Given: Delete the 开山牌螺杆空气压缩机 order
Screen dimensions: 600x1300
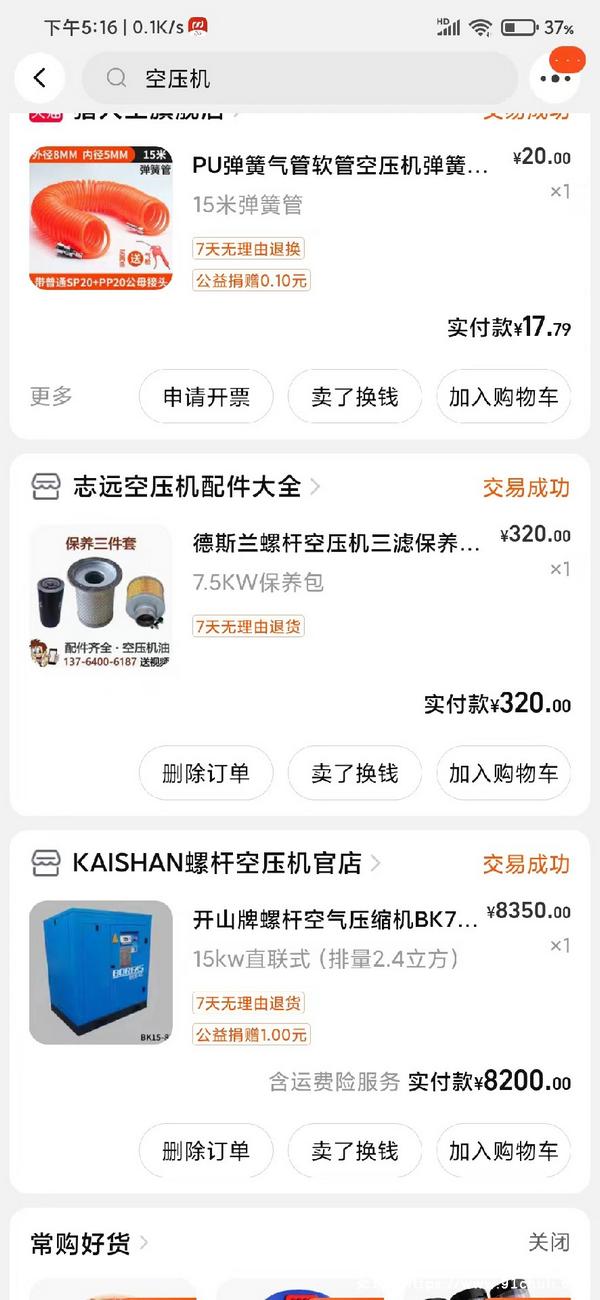Looking at the screenshot, I should (205, 1151).
